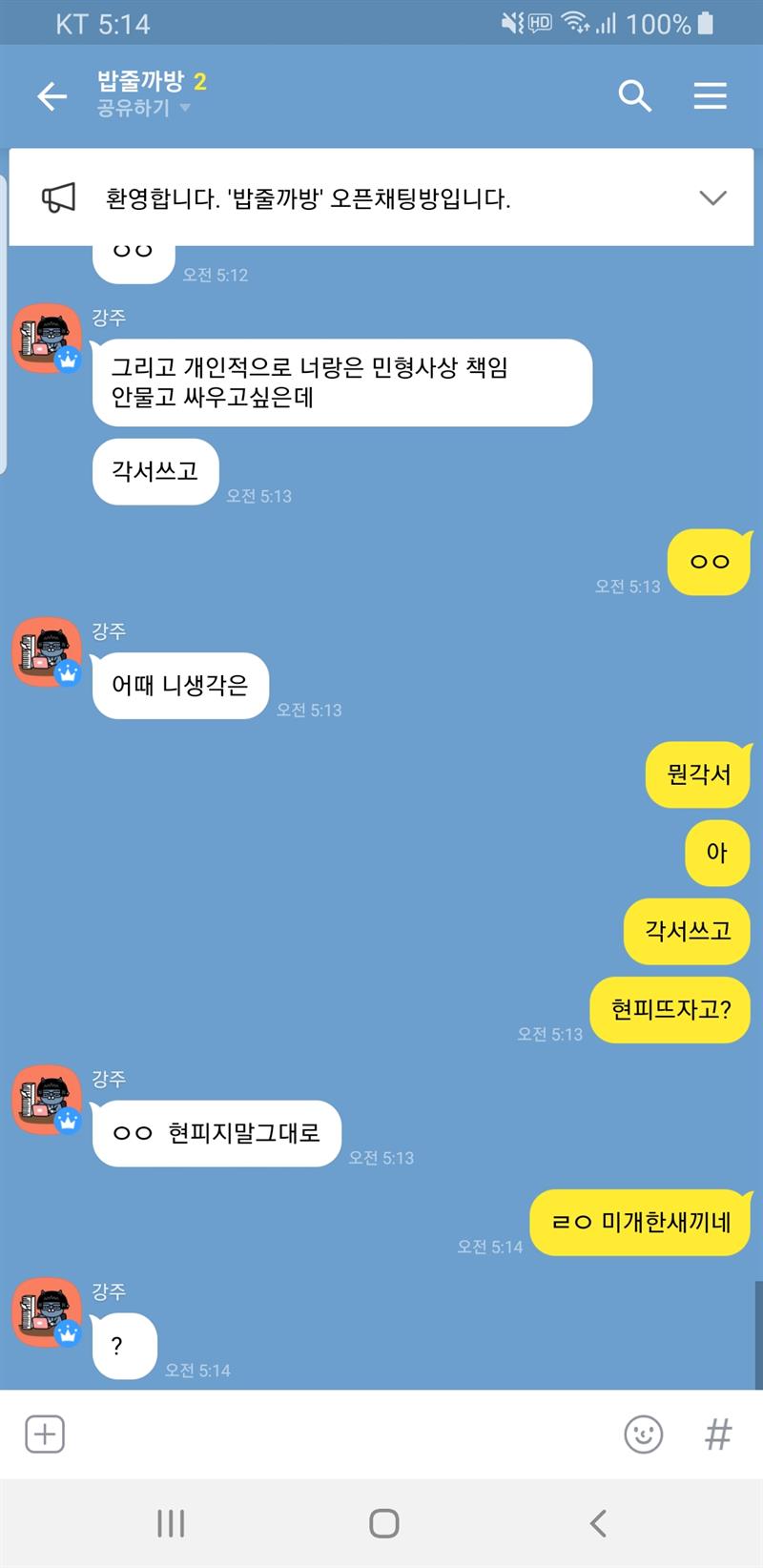Open the plus attachment menu

[x=44, y=1434]
